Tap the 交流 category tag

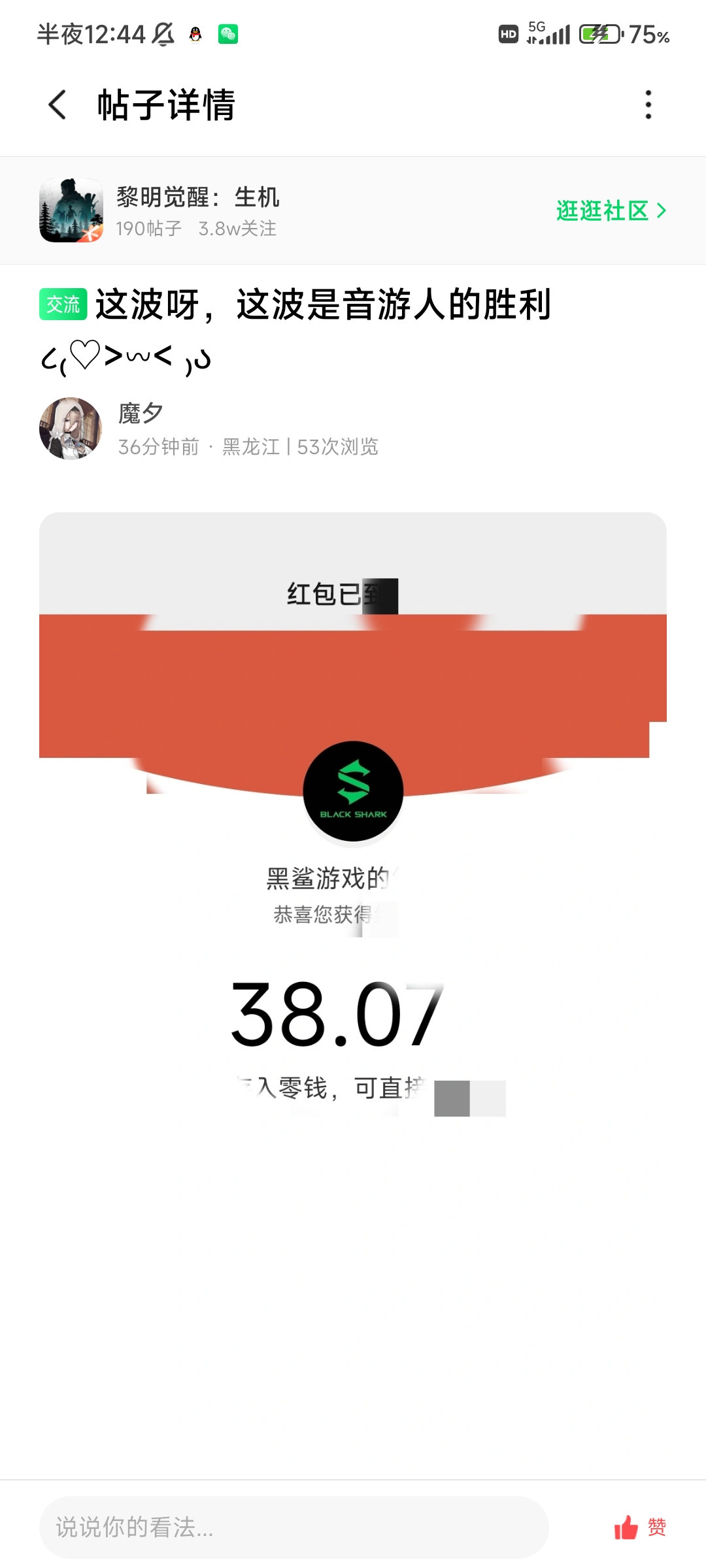63,304
